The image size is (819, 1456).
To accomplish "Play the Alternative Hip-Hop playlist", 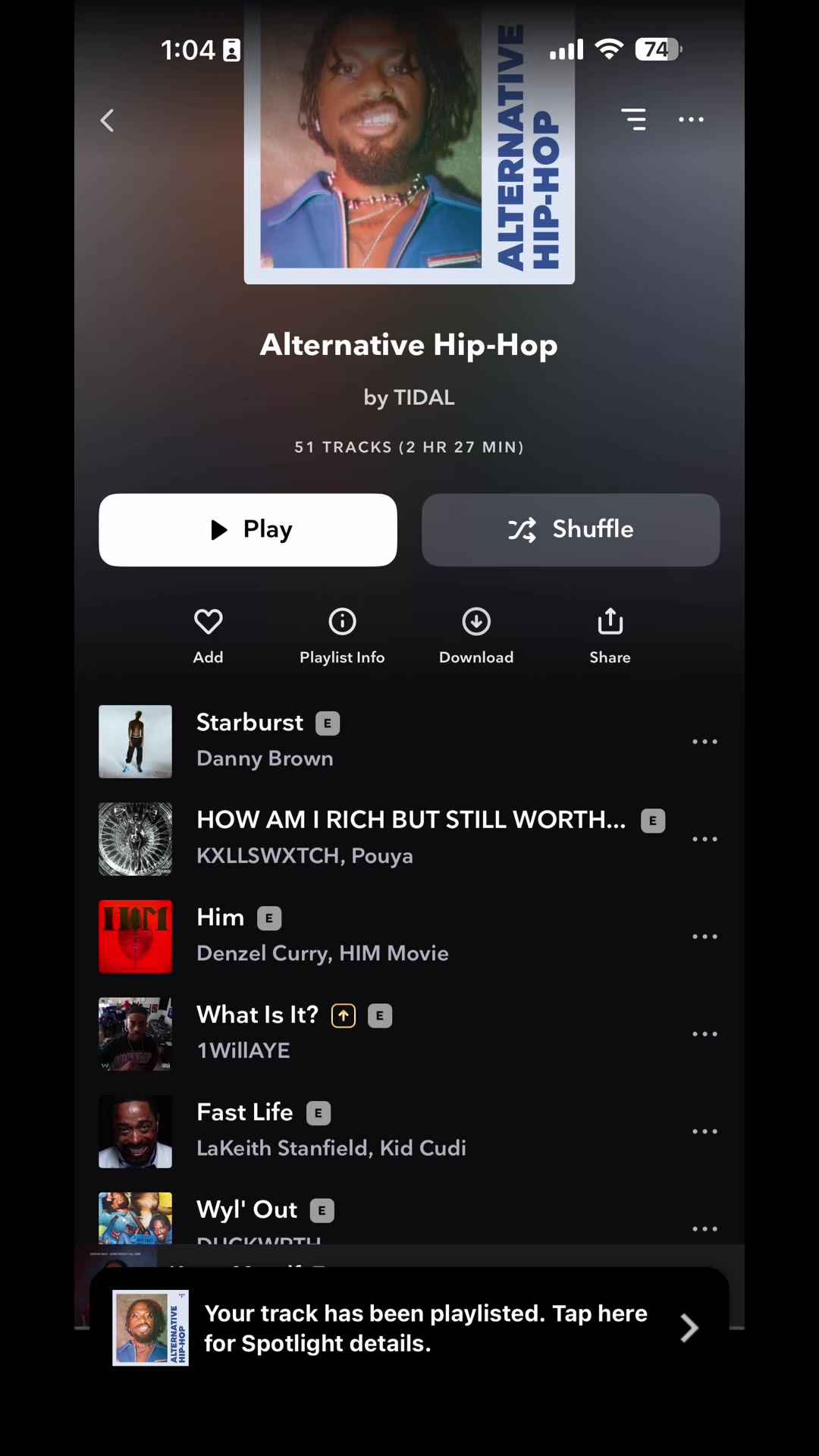I will [248, 529].
